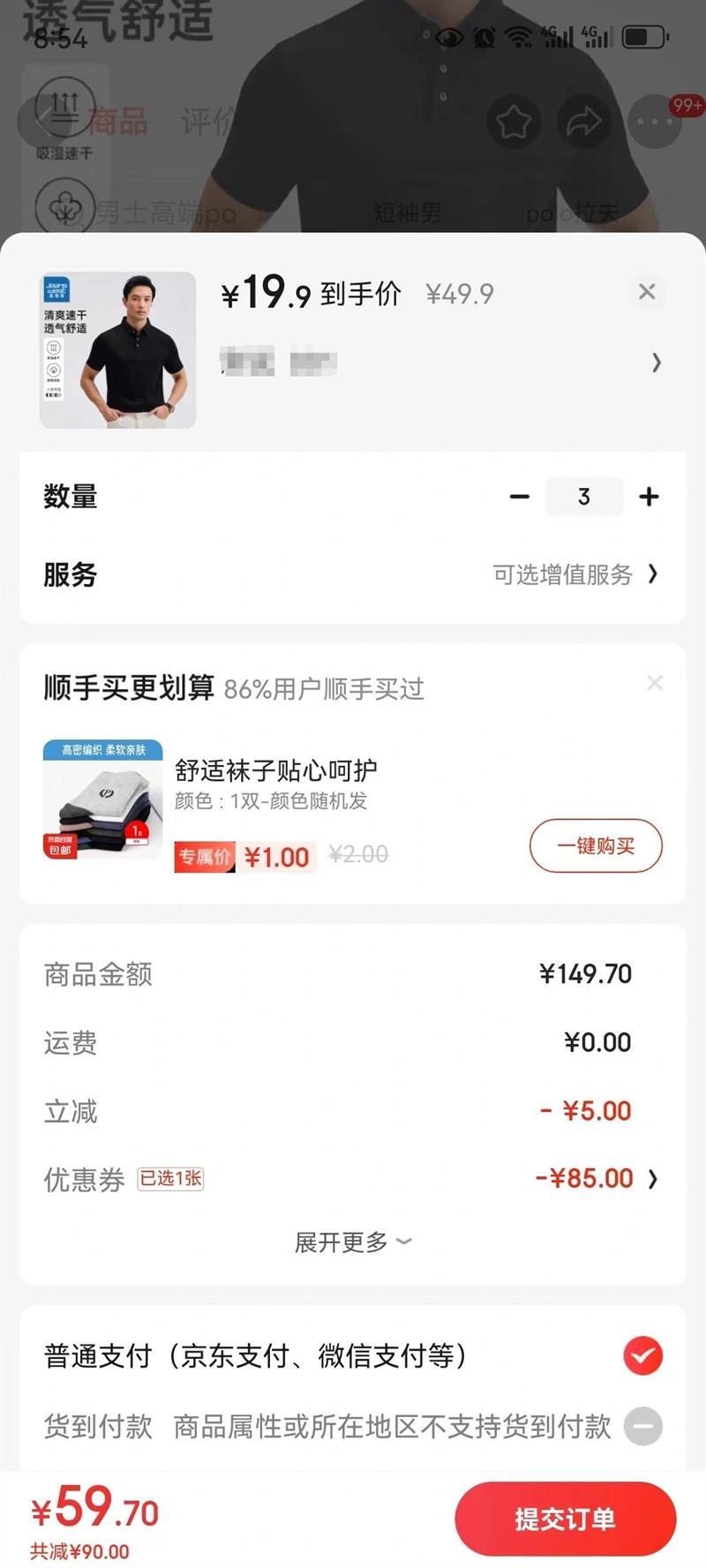
Task: Dismiss the 顺手买更划算 add-on card
Action: (x=655, y=683)
